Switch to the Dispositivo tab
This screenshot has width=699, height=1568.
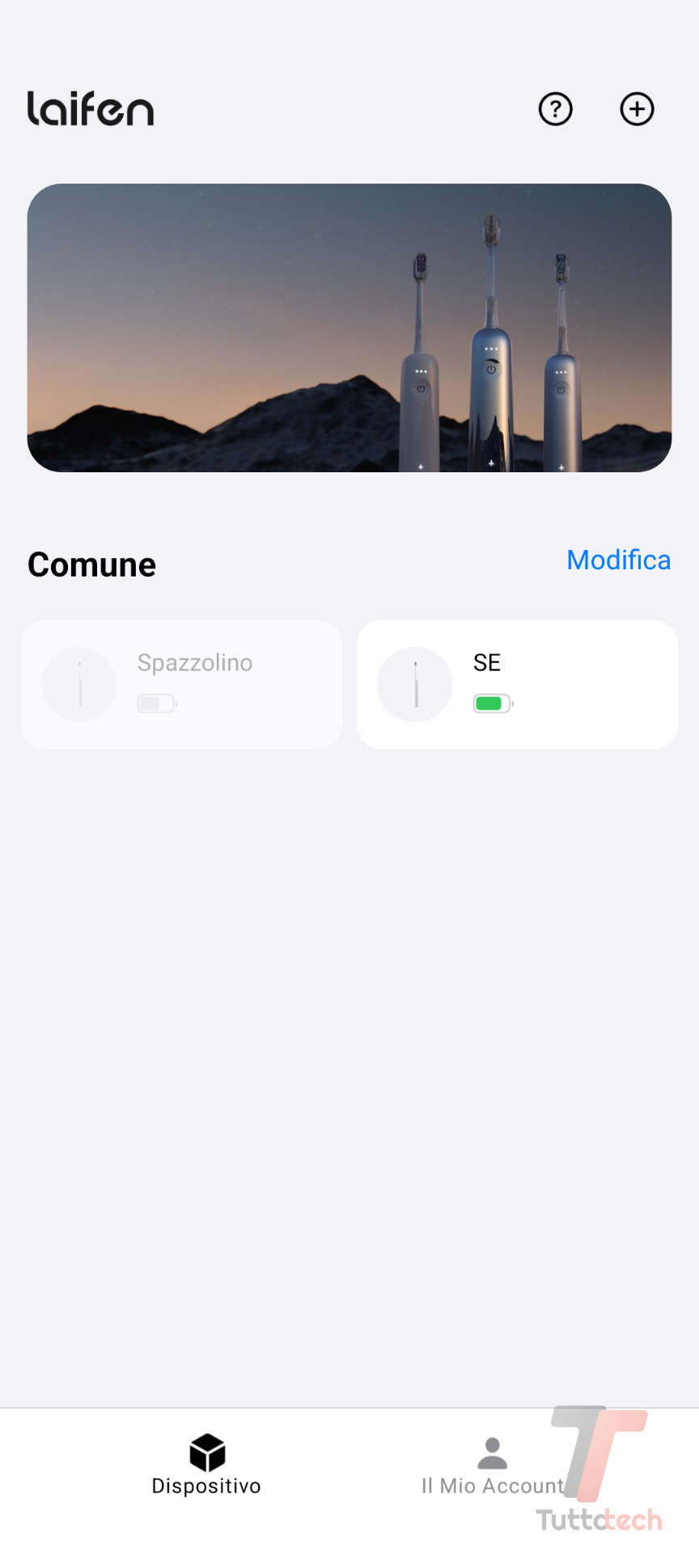pyautogui.click(x=206, y=1464)
